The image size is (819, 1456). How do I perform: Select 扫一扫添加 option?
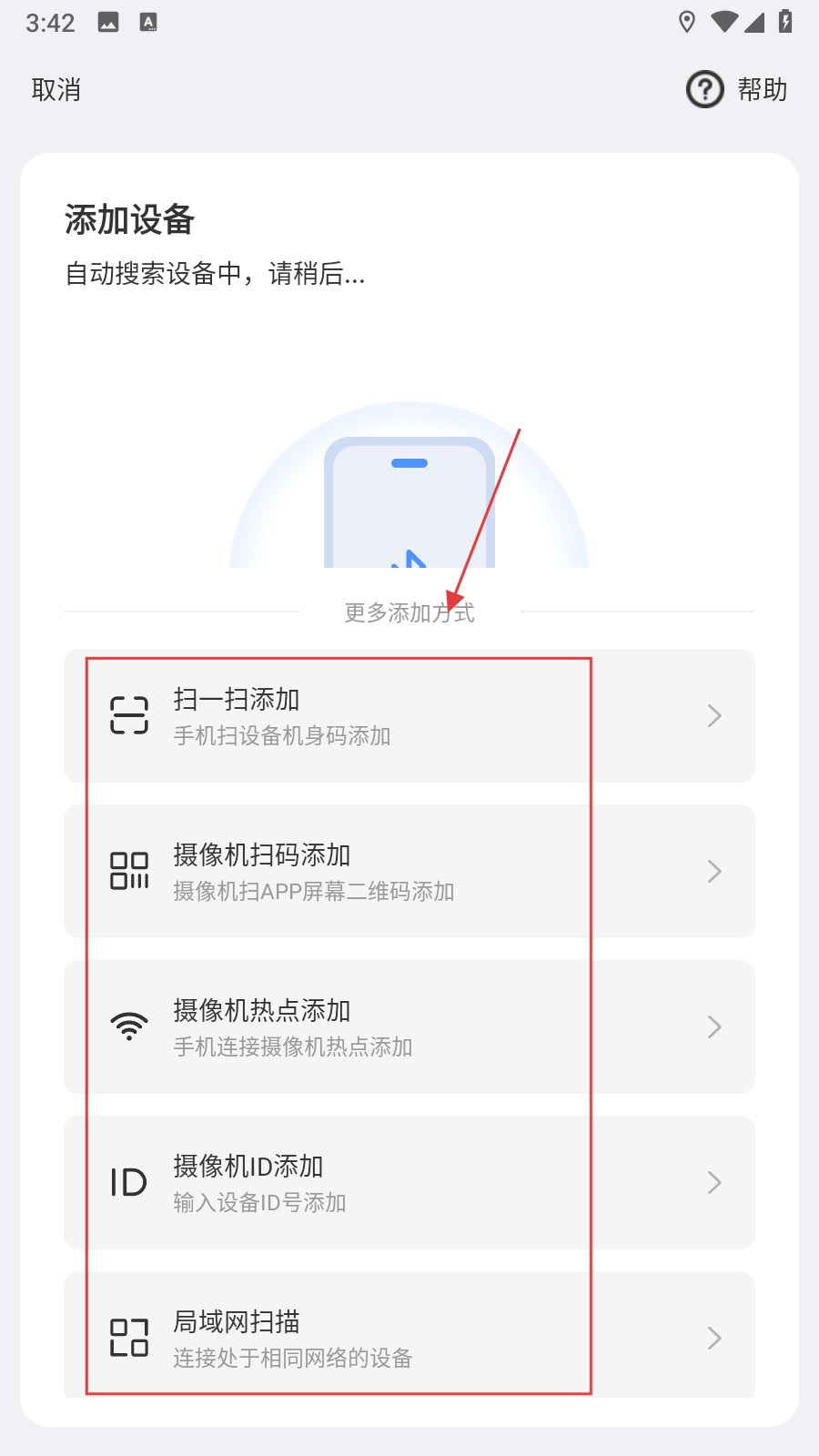pos(409,716)
